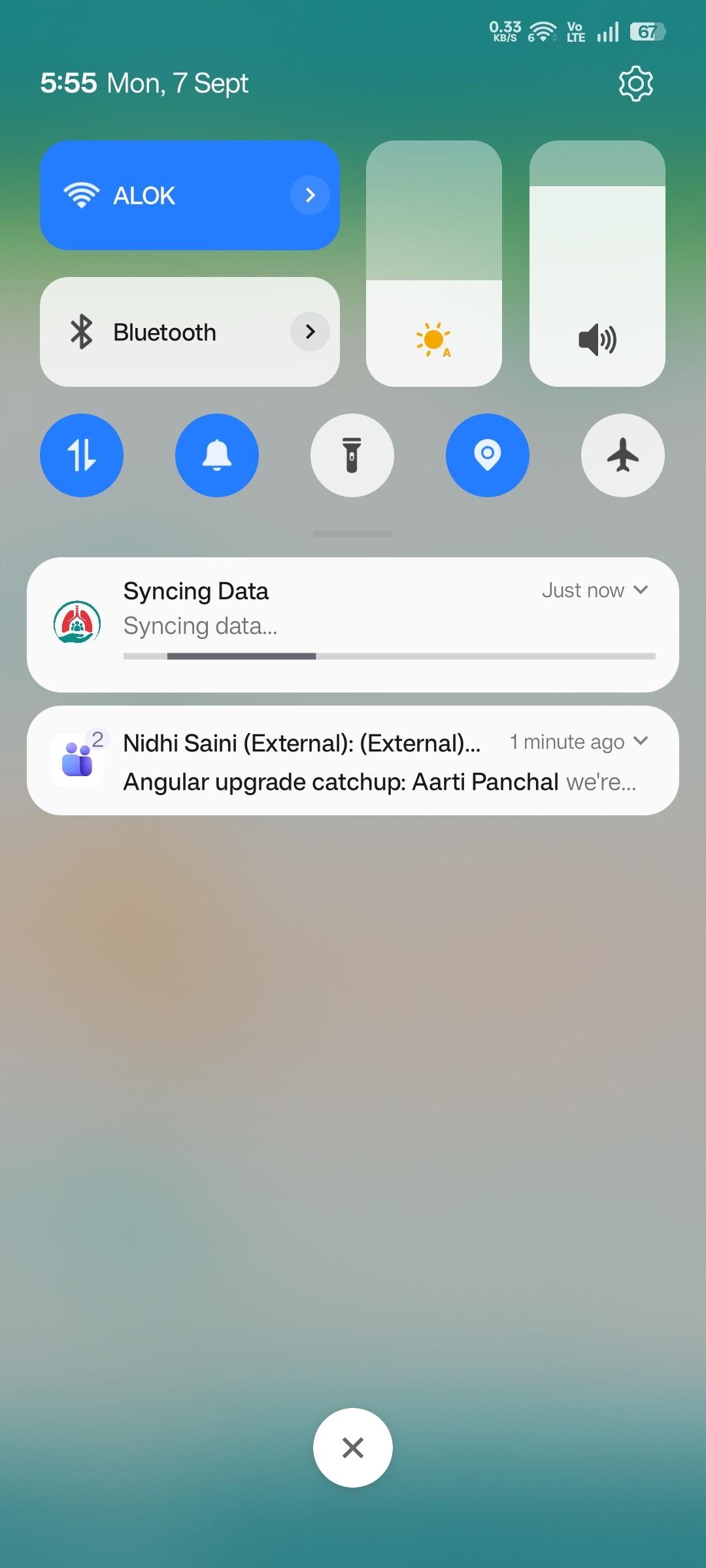Viewport: 706px width, 1568px height.
Task: Disable mobile data toggle
Action: point(82,455)
